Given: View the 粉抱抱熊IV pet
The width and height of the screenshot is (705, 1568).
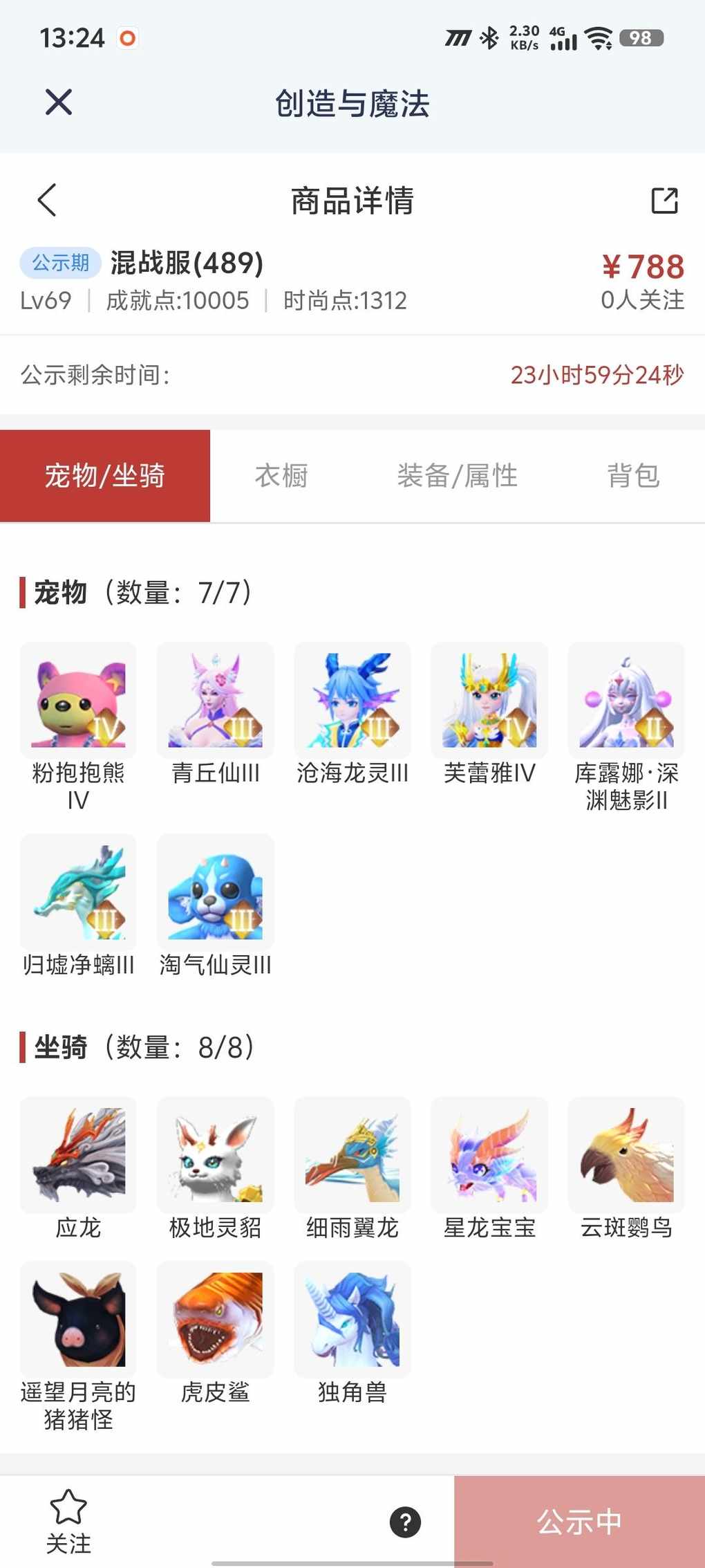Looking at the screenshot, I should (x=78, y=701).
